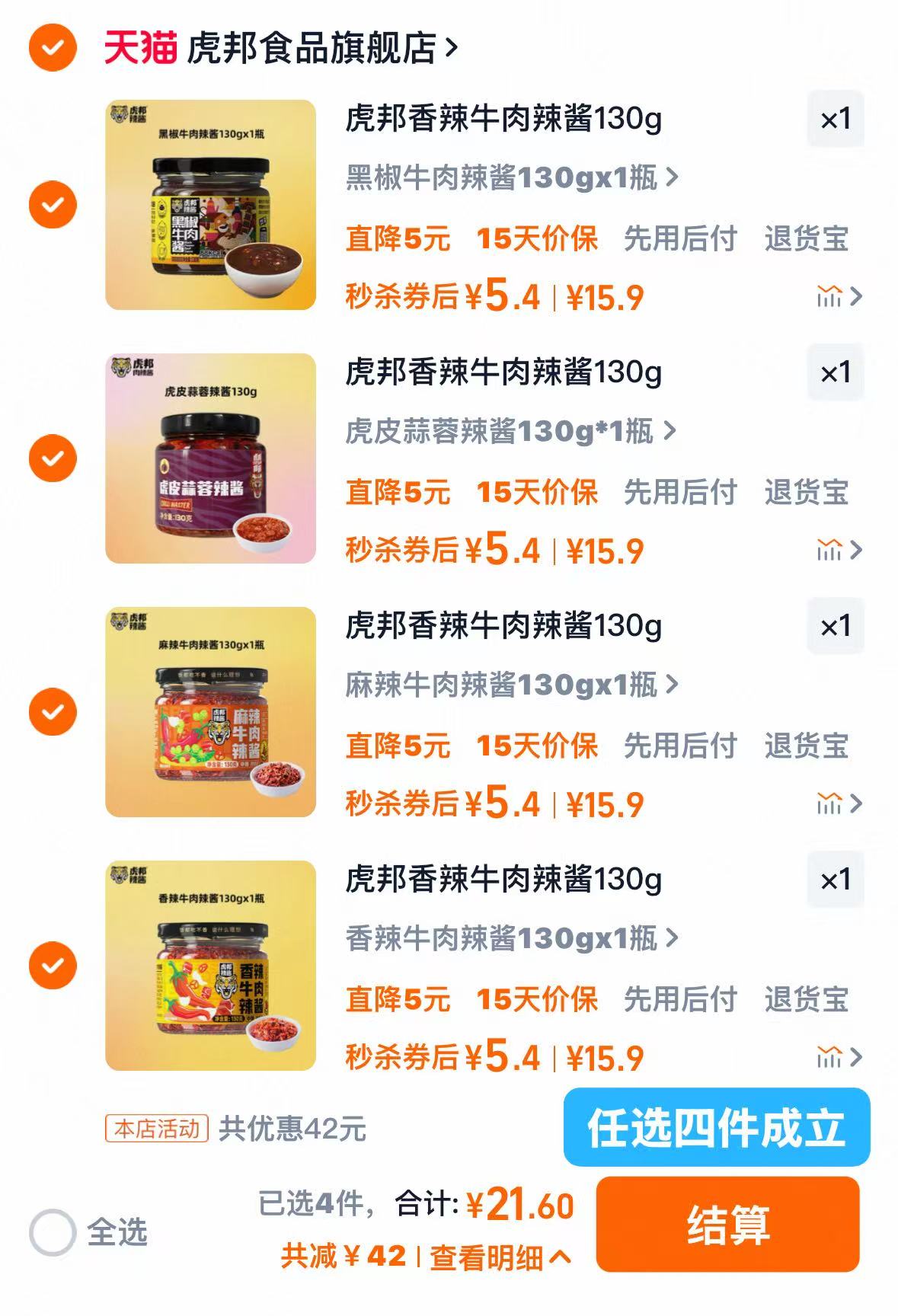Deselect the 麻辣牛肉辣酱 item checkbox
This screenshot has height=1316, width=898.
point(53,712)
